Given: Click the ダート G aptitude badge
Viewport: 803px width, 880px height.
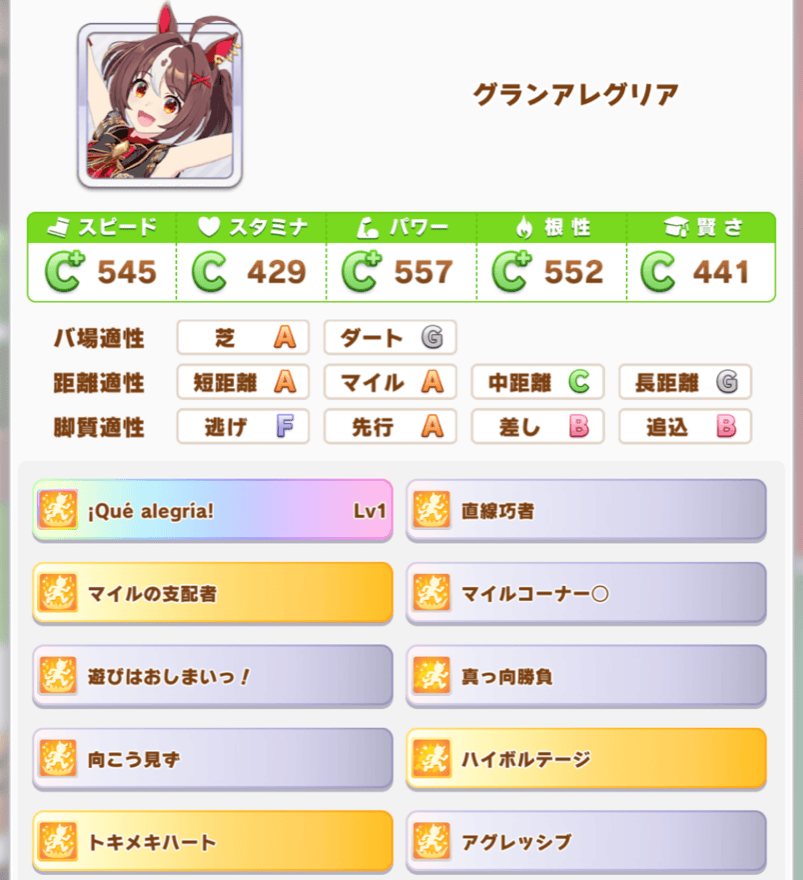Looking at the screenshot, I should click(x=390, y=338).
